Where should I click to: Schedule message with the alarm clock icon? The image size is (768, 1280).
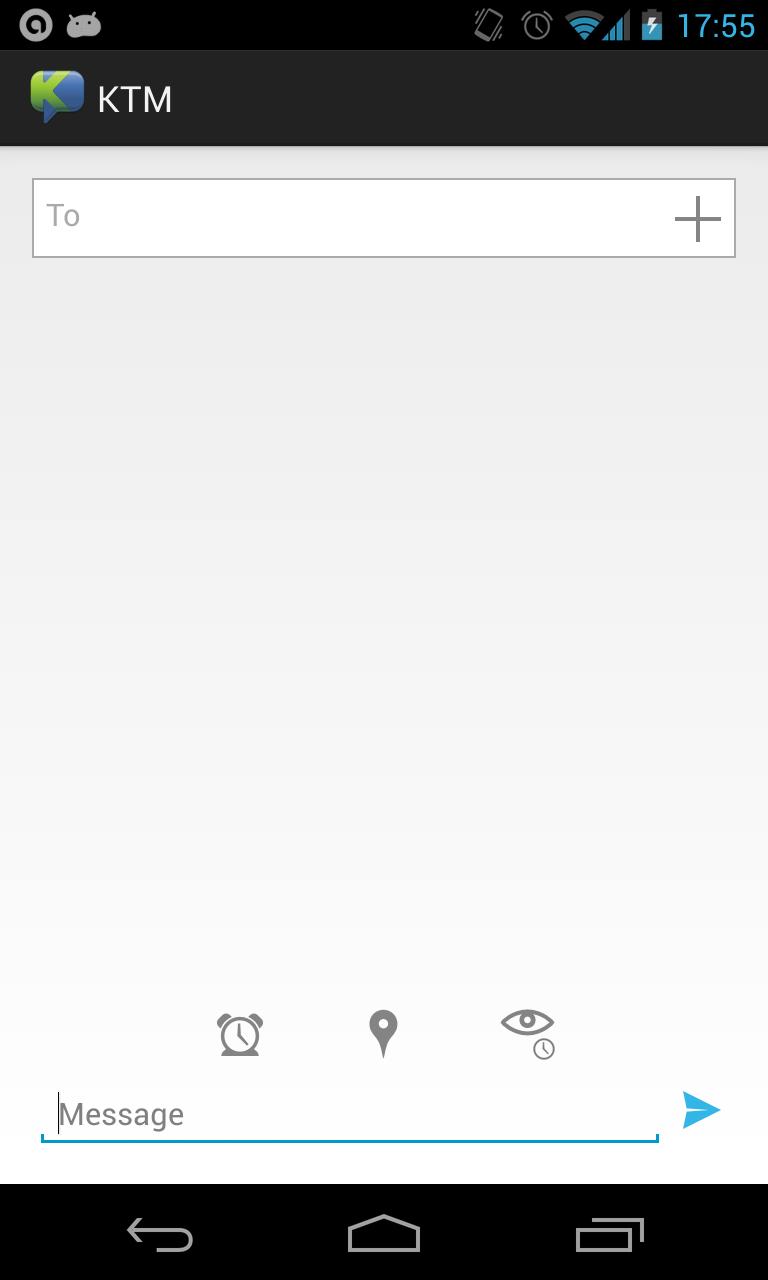coord(240,1034)
